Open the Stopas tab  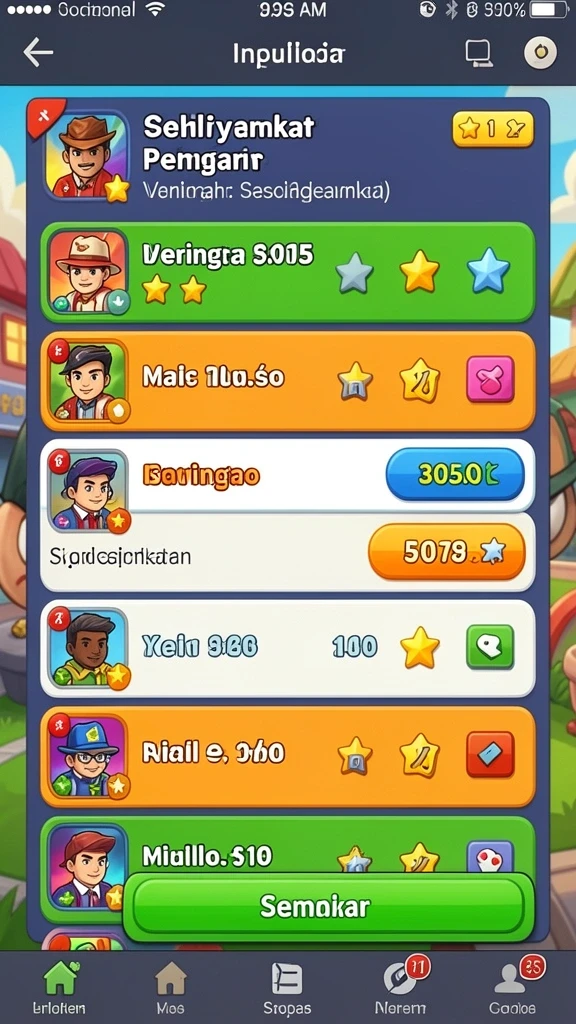[x=287, y=988]
